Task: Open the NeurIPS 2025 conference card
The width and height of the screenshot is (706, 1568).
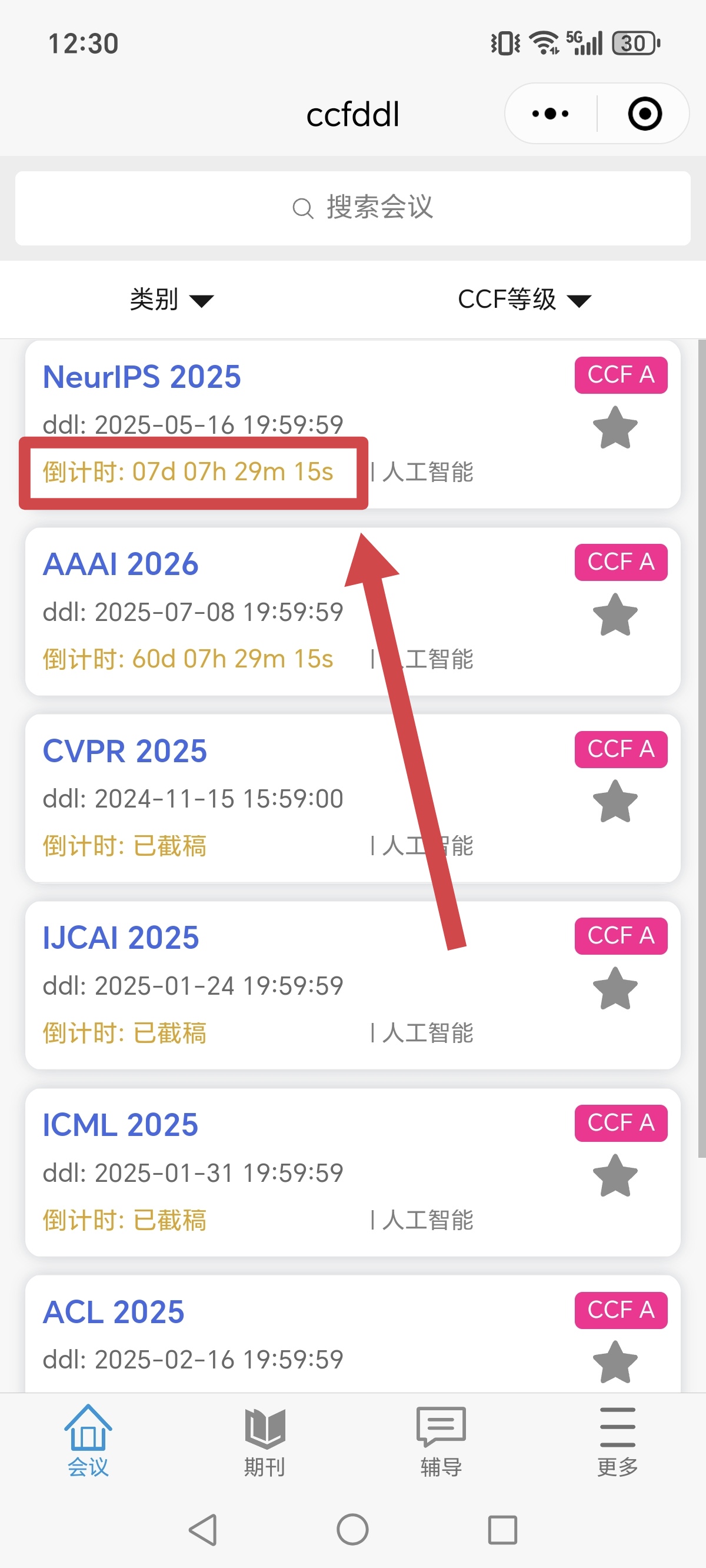Action: 142,377
